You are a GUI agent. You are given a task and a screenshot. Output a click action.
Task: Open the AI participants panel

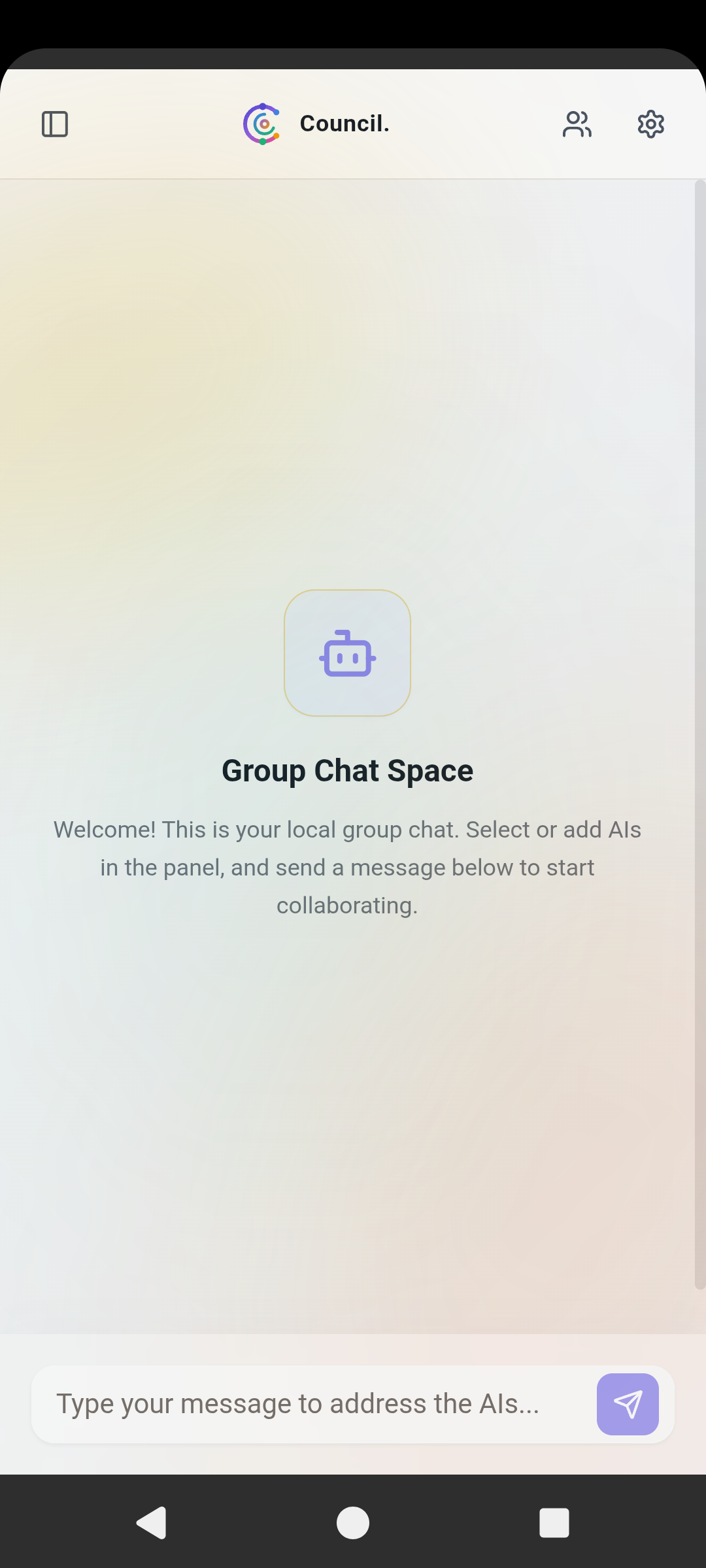tap(577, 124)
